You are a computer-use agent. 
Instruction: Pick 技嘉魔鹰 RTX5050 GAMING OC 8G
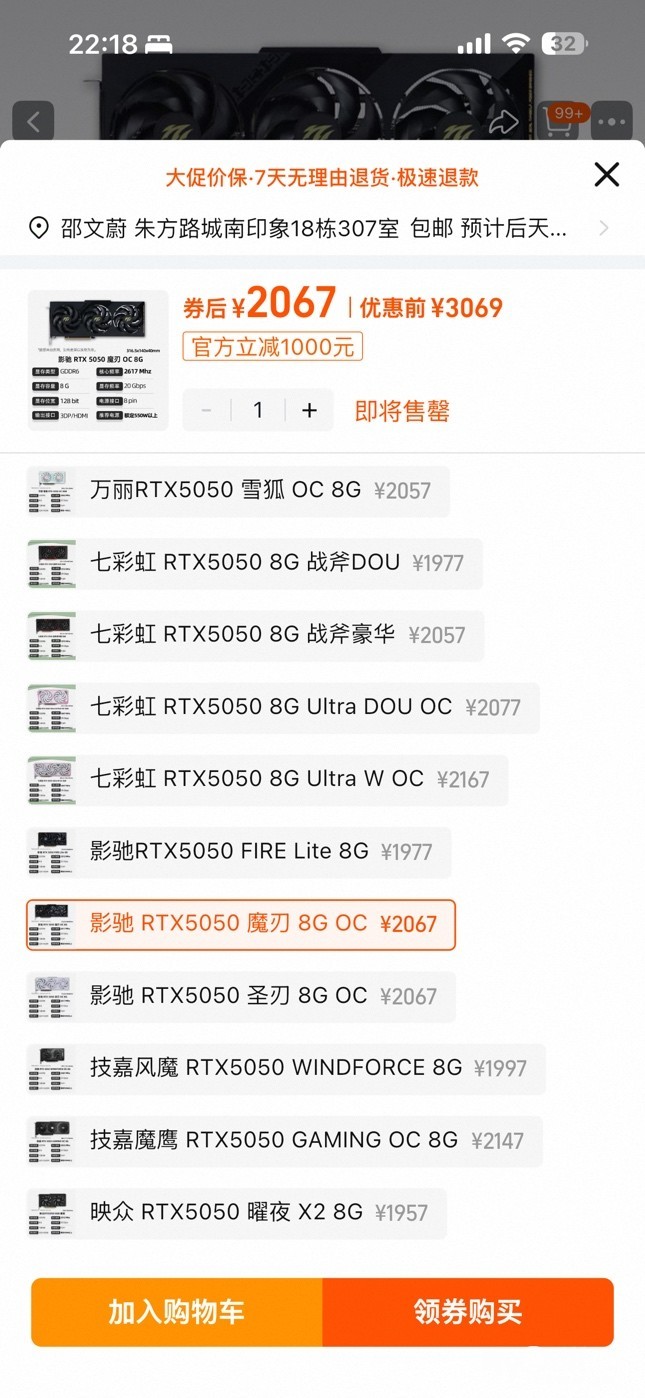pos(284,1140)
